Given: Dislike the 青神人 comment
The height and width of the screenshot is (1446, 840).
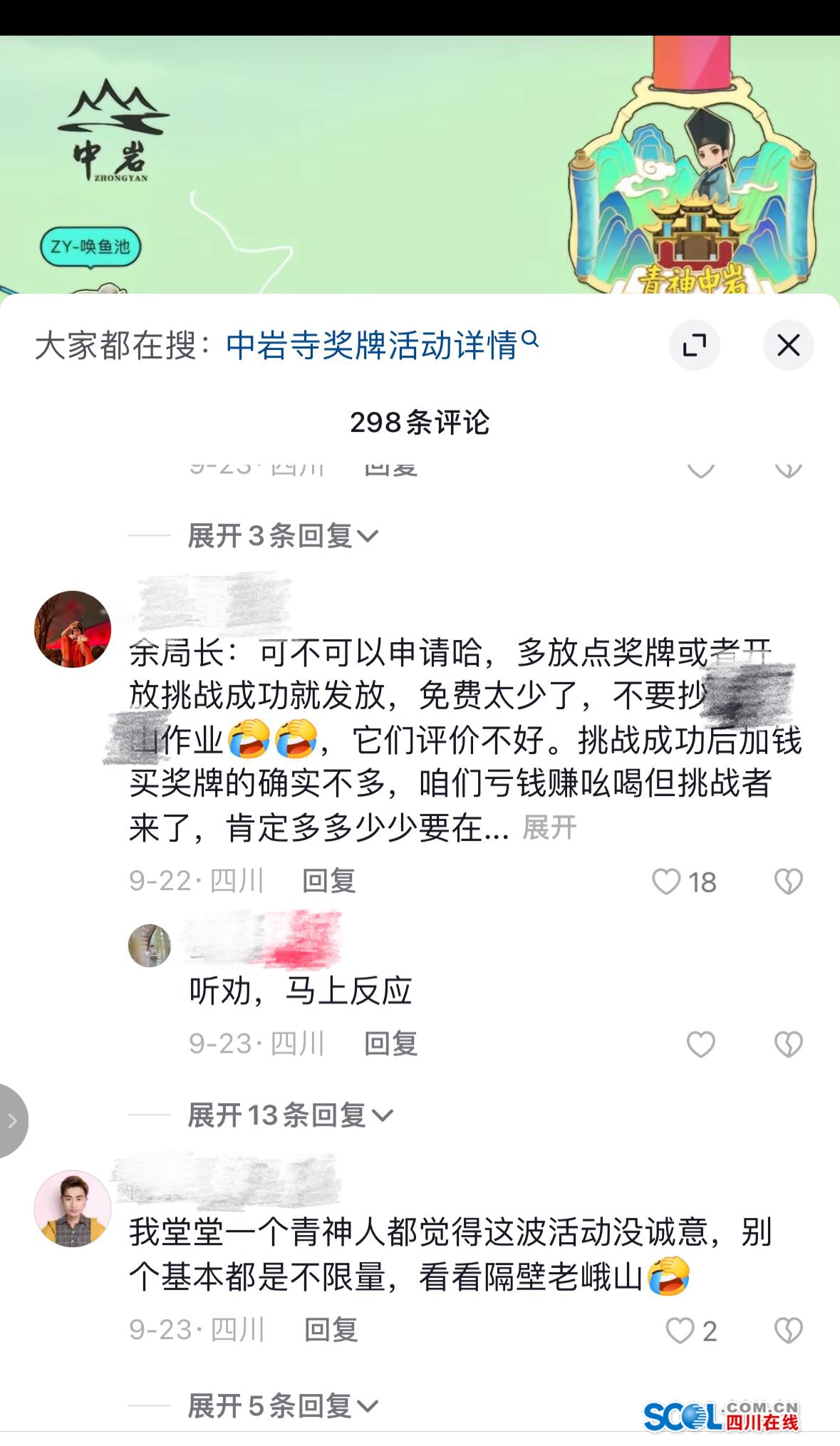Looking at the screenshot, I should click(788, 1331).
